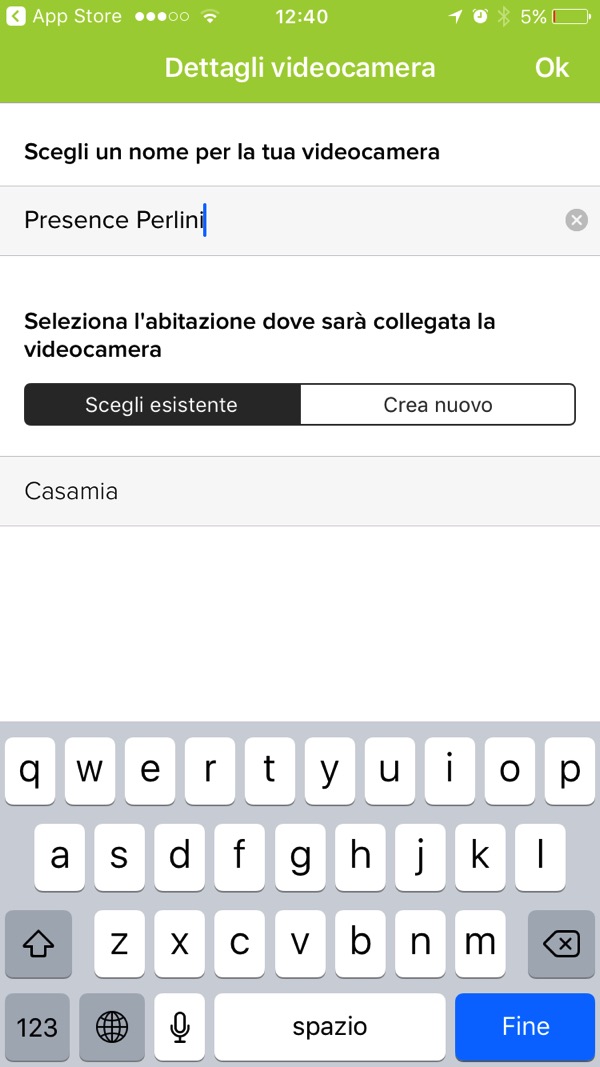Select the Casamia home
Image resolution: width=600 pixels, height=1067 pixels.
[300, 491]
